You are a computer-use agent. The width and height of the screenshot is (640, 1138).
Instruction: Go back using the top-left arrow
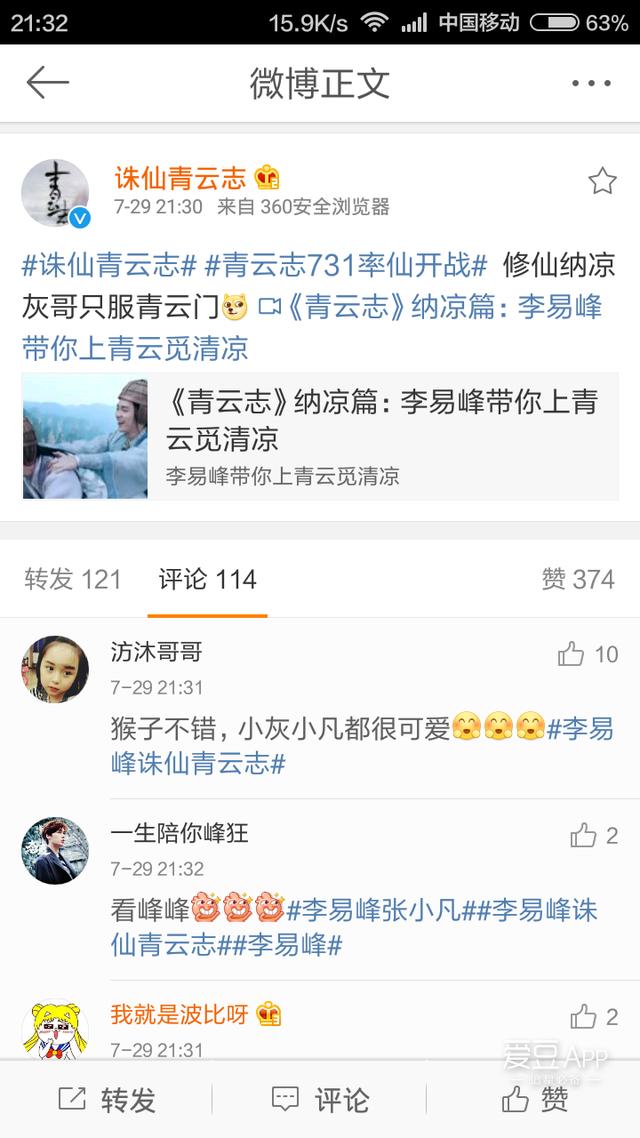pyautogui.click(x=47, y=83)
